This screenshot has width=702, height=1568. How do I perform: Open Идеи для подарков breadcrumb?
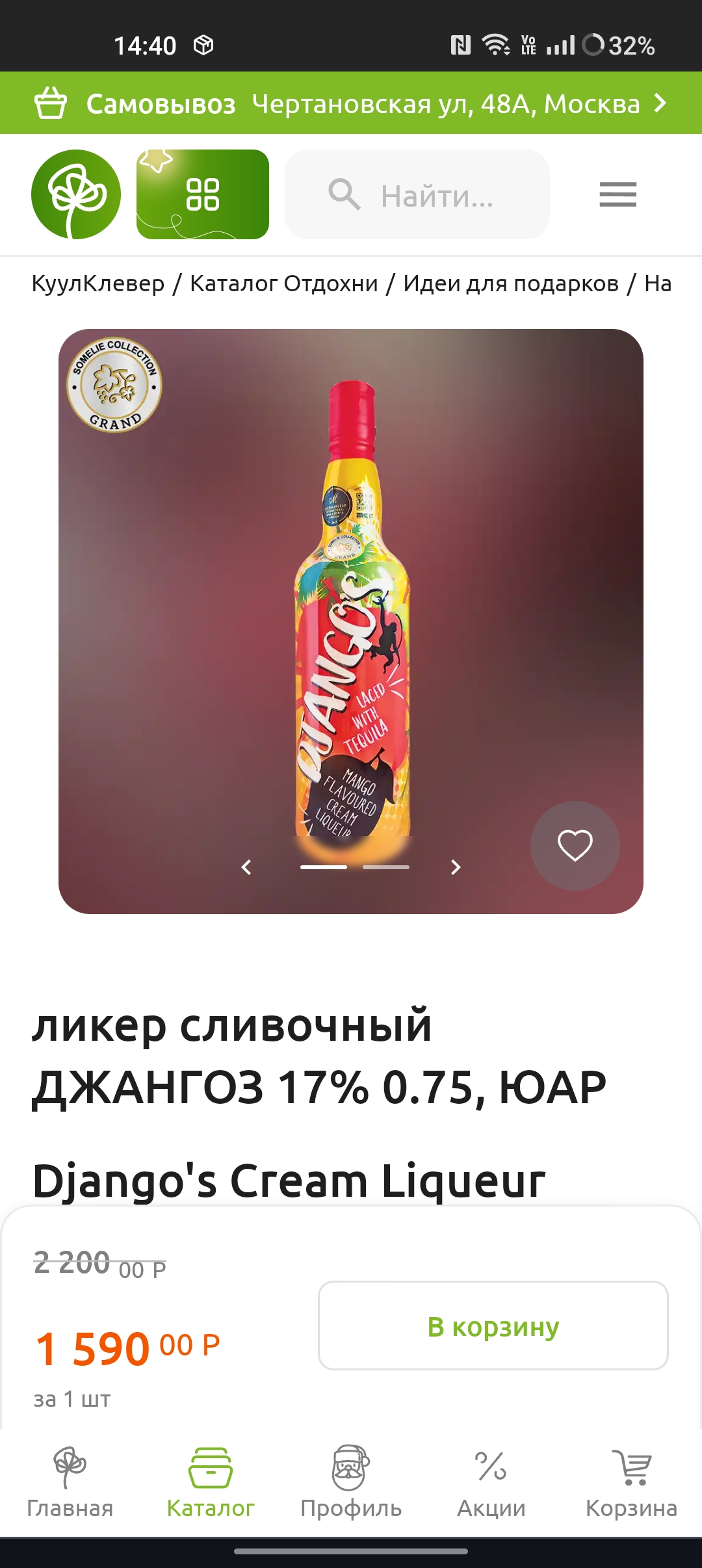coord(510,283)
